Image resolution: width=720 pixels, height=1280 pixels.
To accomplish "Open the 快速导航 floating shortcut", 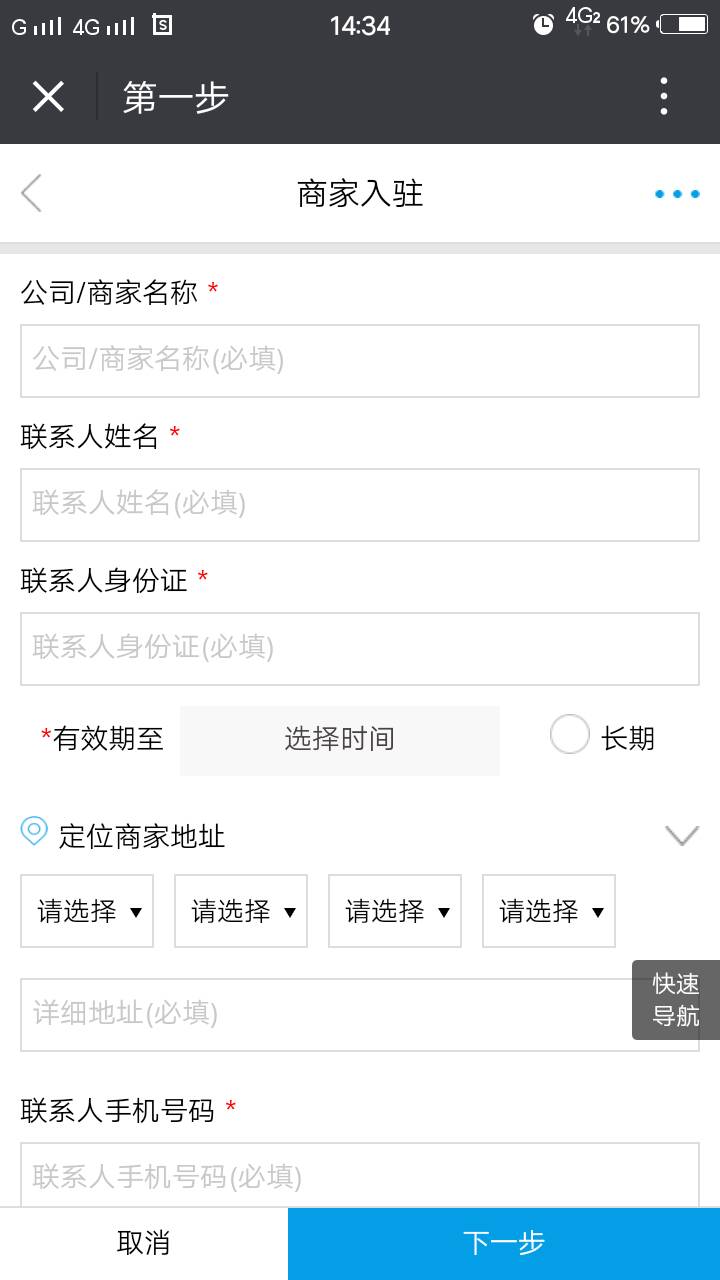I will 676,1000.
